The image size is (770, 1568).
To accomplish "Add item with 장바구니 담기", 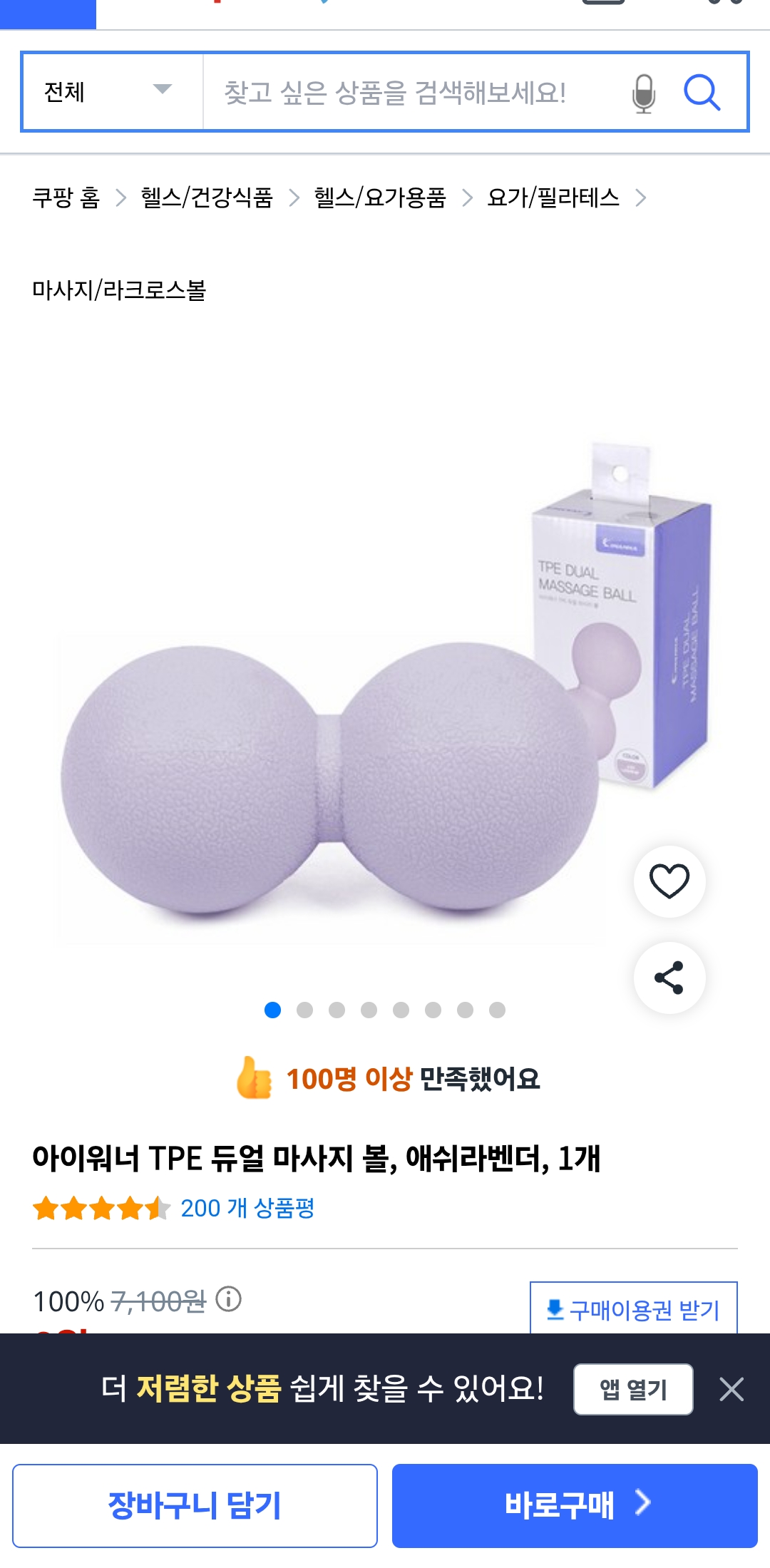I will click(x=195, y=1505).
